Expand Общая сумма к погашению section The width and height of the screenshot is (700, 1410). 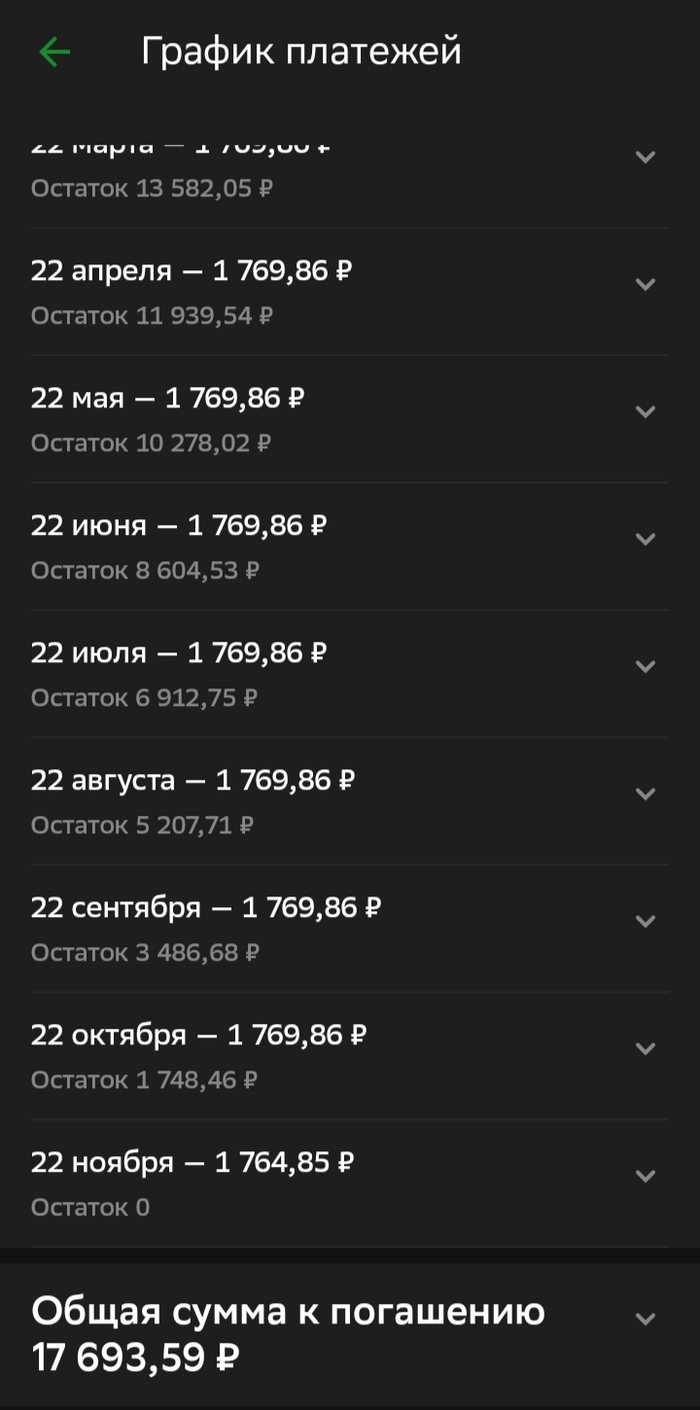click(646, 1319)
